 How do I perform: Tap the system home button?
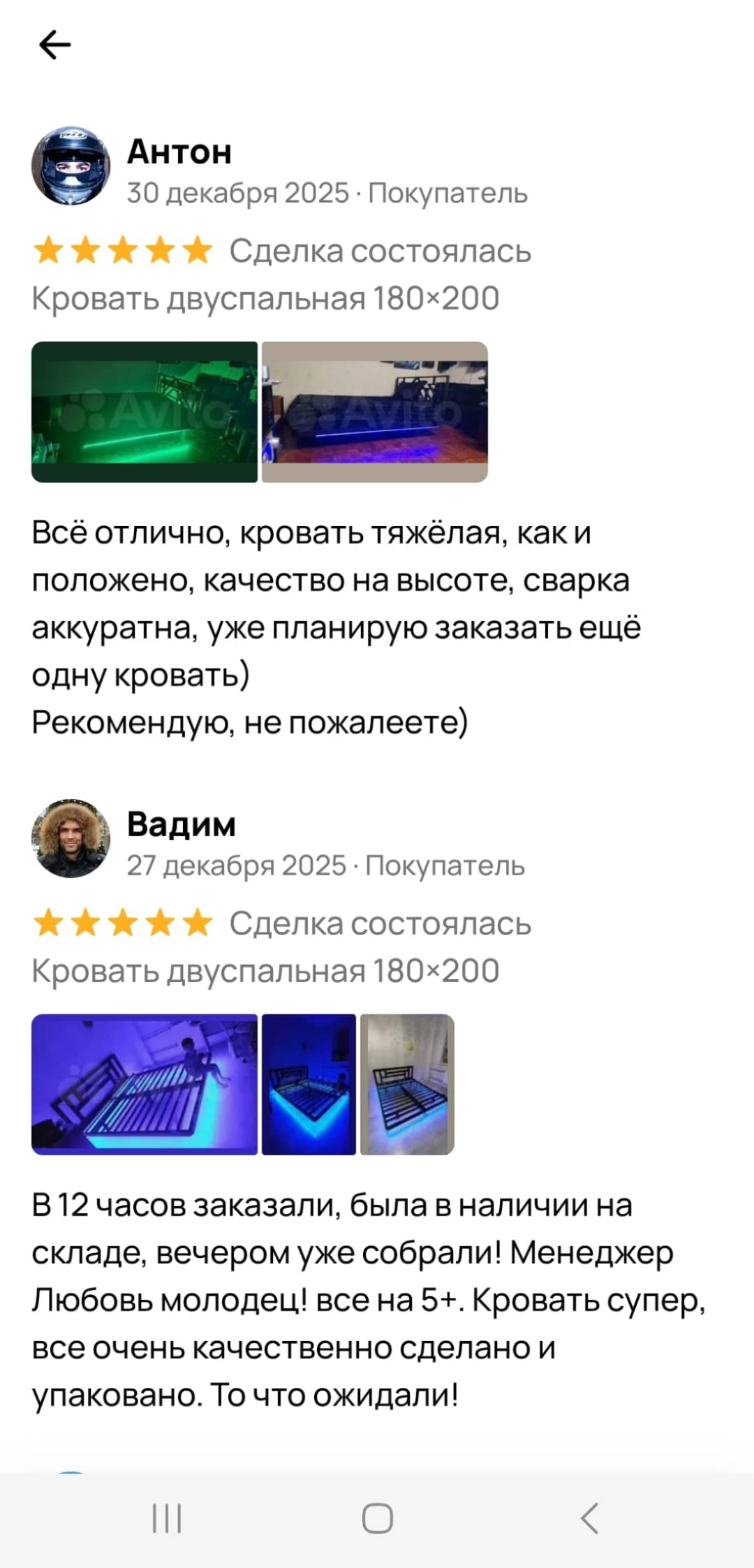click(x=377, y=1518)
